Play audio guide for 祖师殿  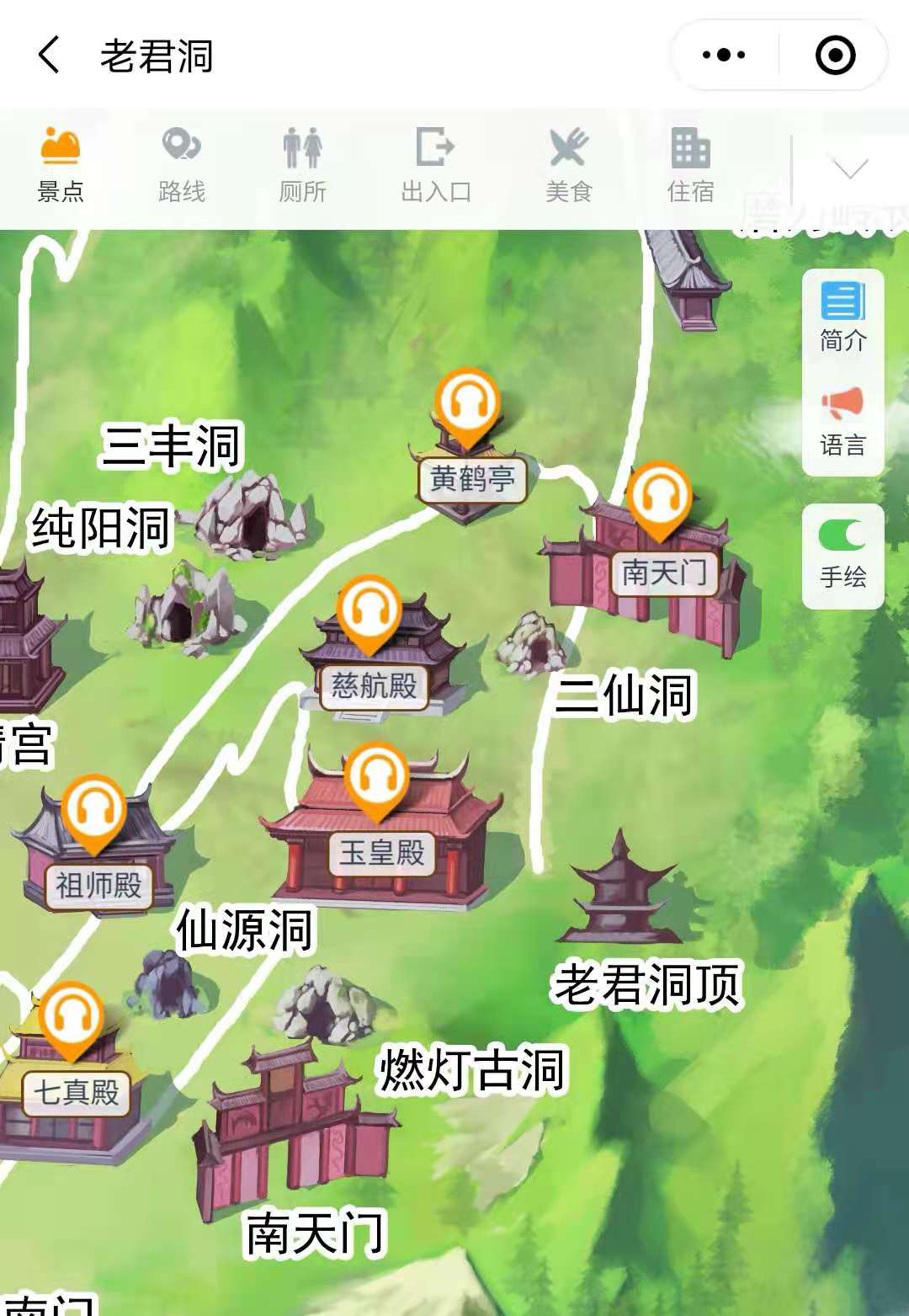94,812
